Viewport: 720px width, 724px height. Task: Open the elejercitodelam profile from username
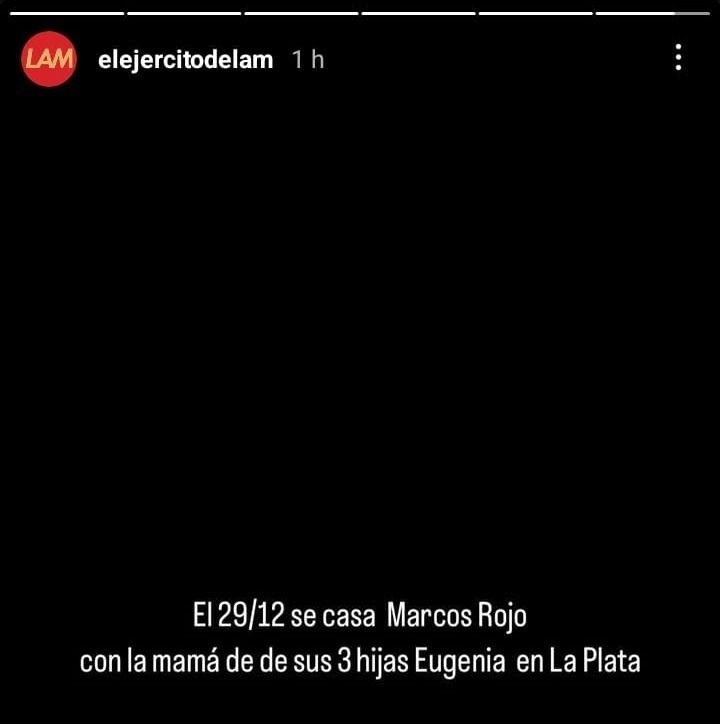pyautogui.click(x=185, y=59)
